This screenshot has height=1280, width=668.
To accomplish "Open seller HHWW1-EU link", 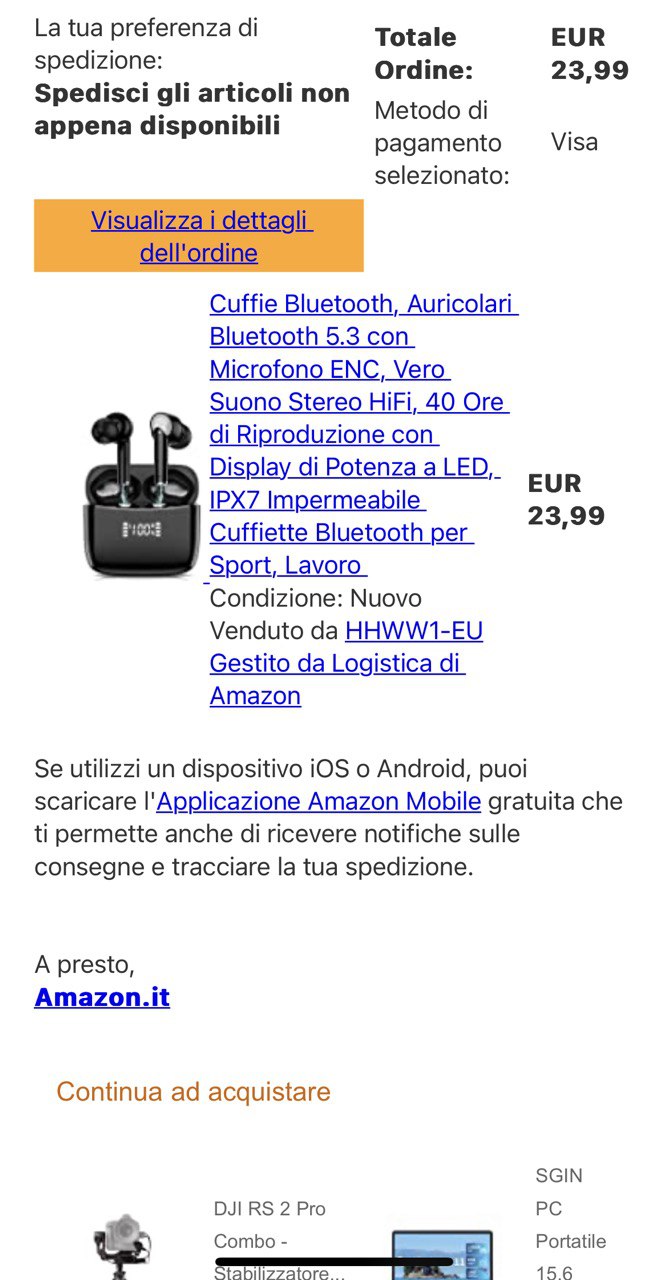I will pyautogui.click(x=414, y=631).
